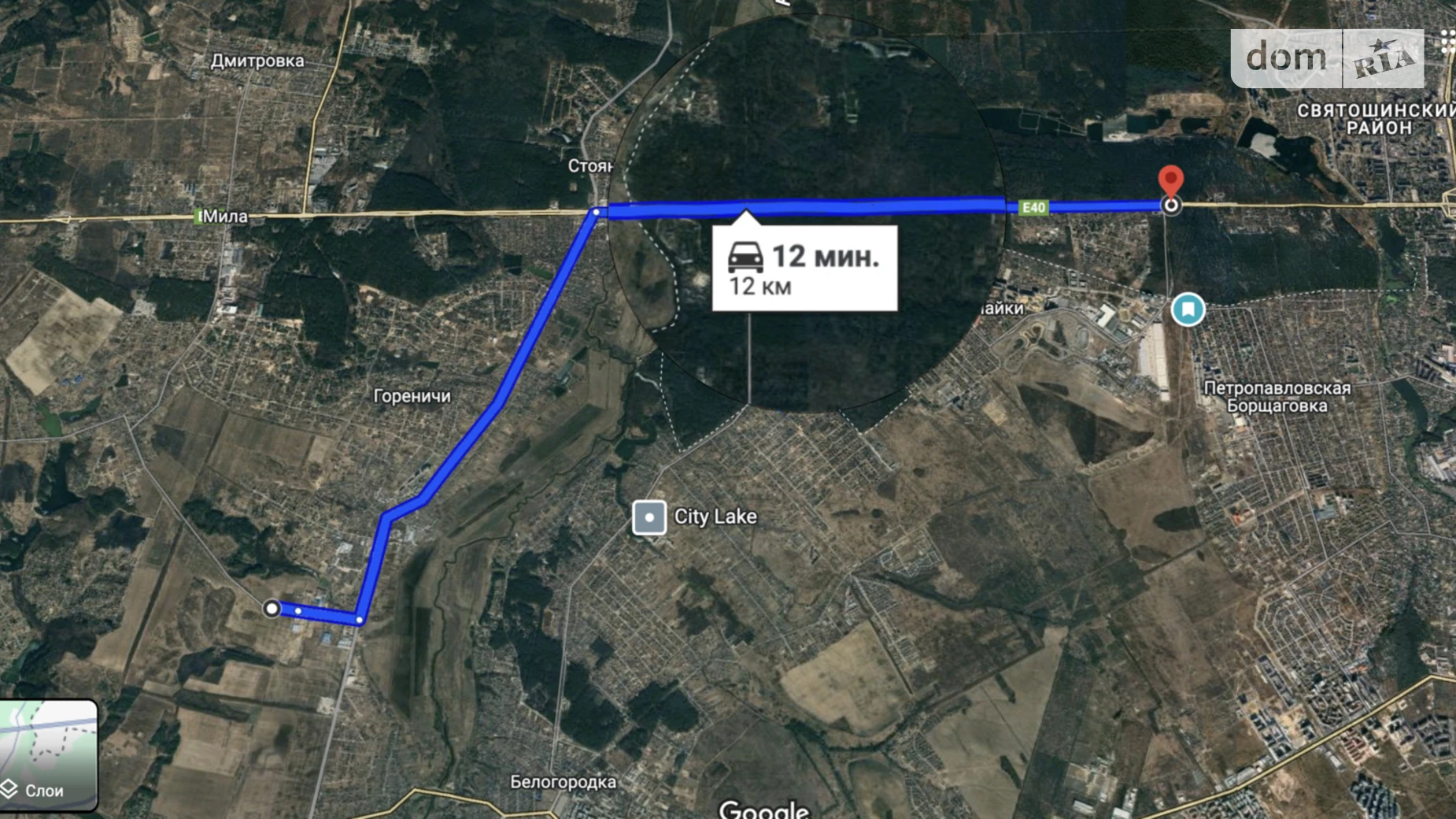Select the City Lake place marker
Image resolution: width=1456 pixels, height=819 pixels.
649,518
